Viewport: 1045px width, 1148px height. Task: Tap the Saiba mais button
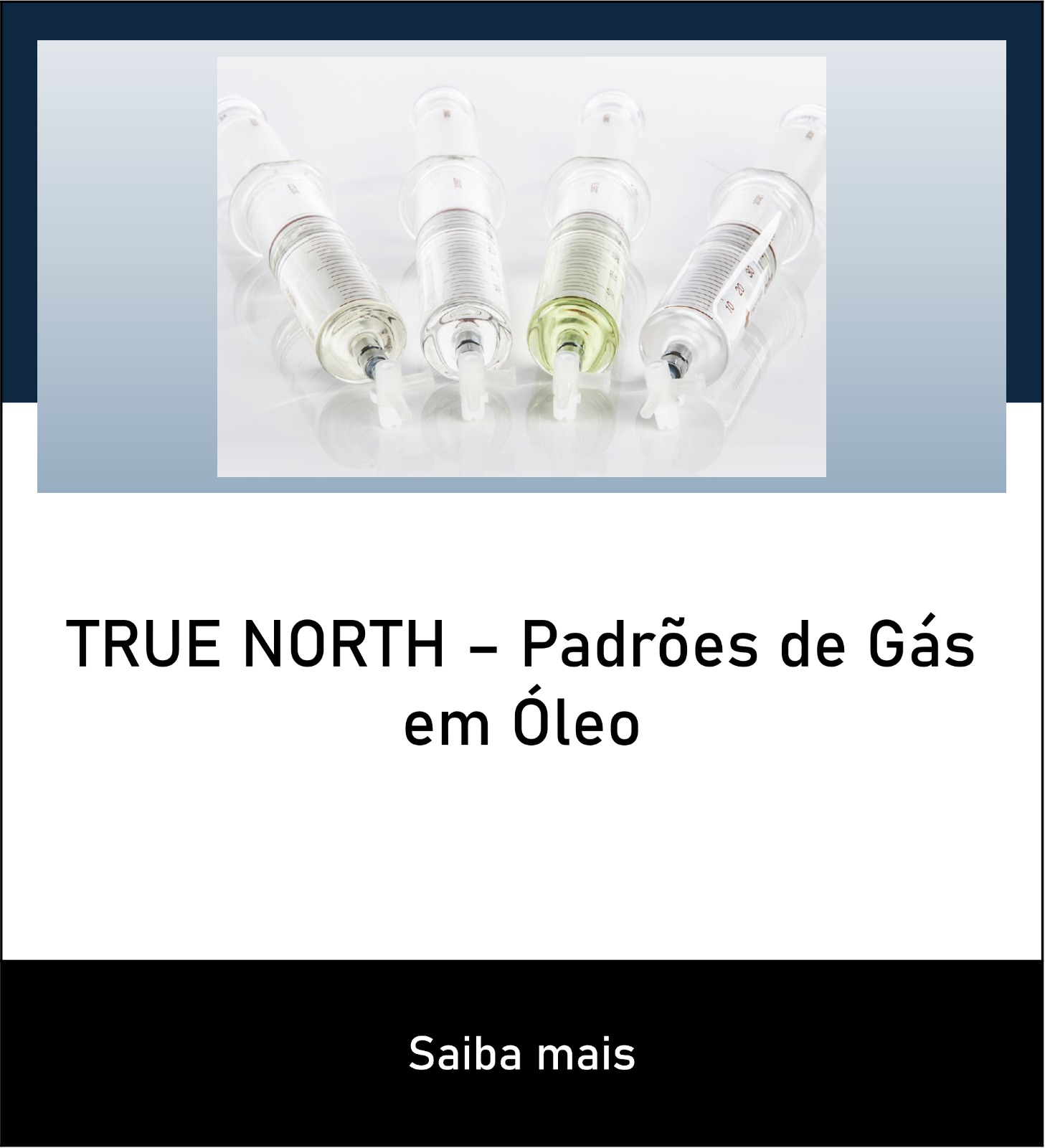pyautogui.click(x=522, y=1054)
